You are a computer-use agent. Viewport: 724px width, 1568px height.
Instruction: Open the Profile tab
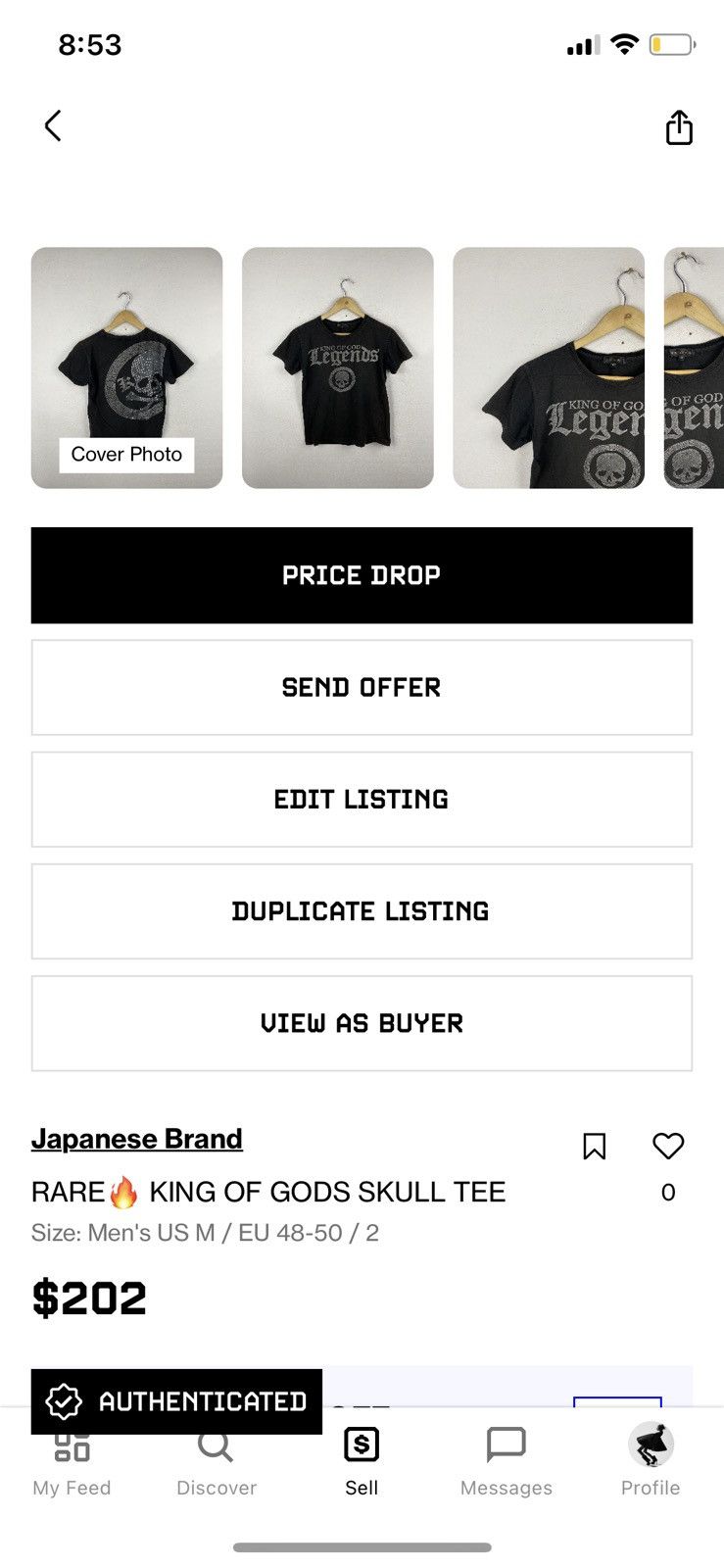[x=651, y=1460]
